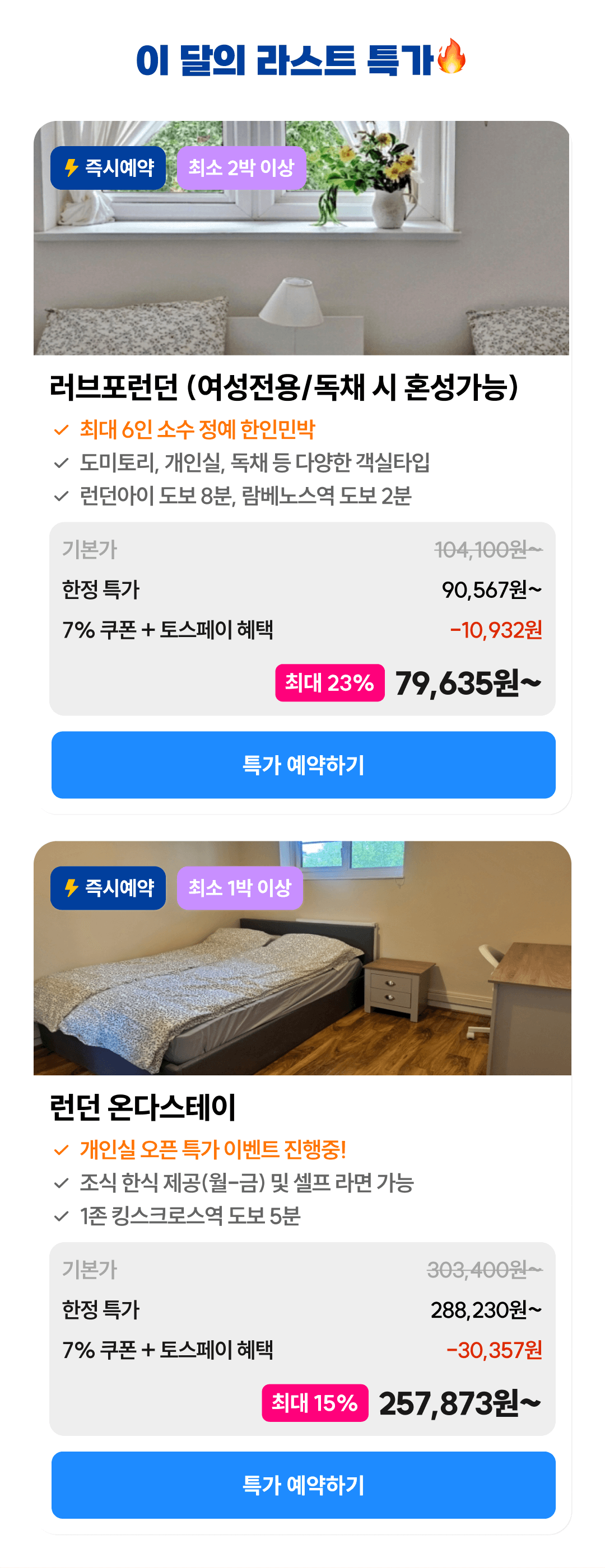Book the 런던 온다스테이 special with 특가 예약하기
The image size is (605, 1568).
[303, 1485]
